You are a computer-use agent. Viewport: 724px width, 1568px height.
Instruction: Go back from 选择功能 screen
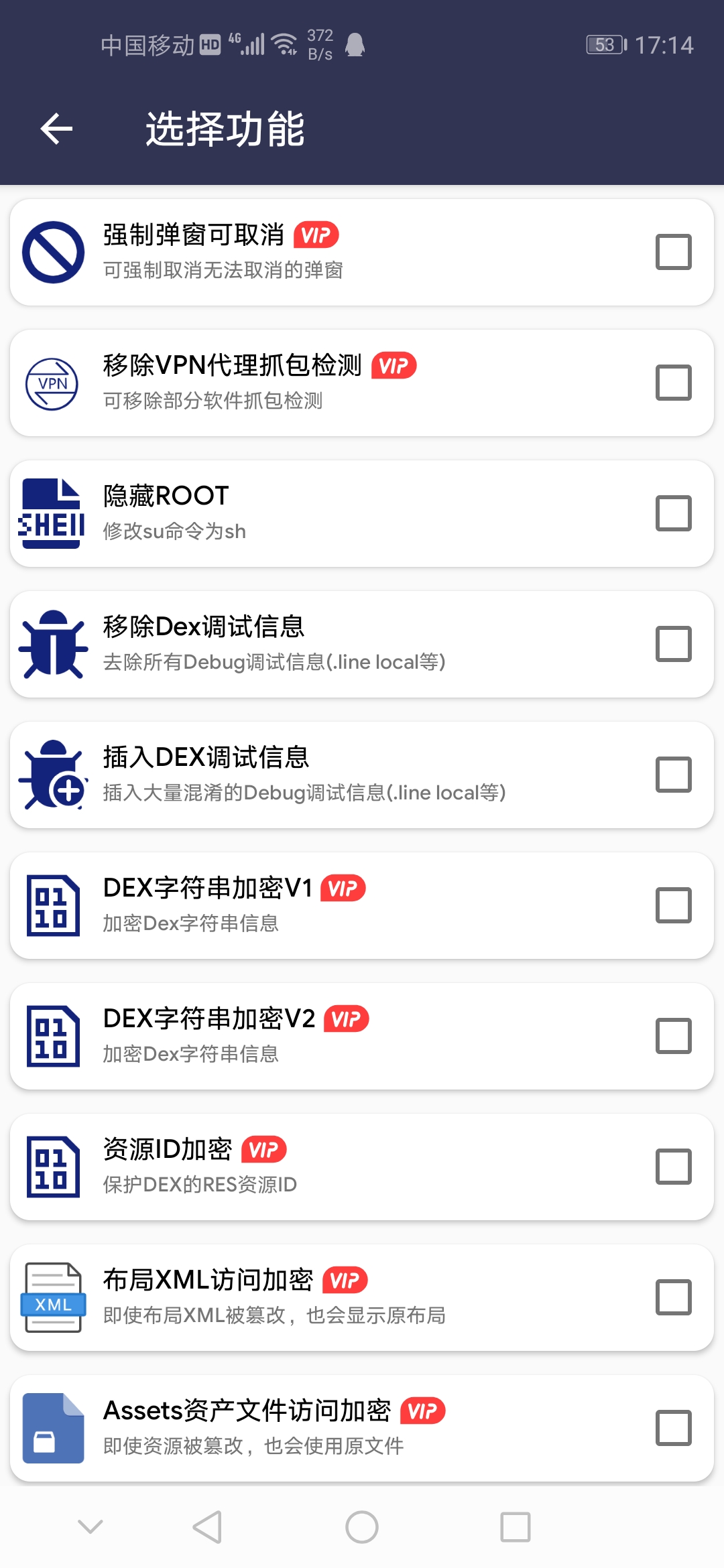tap(56, 129)
